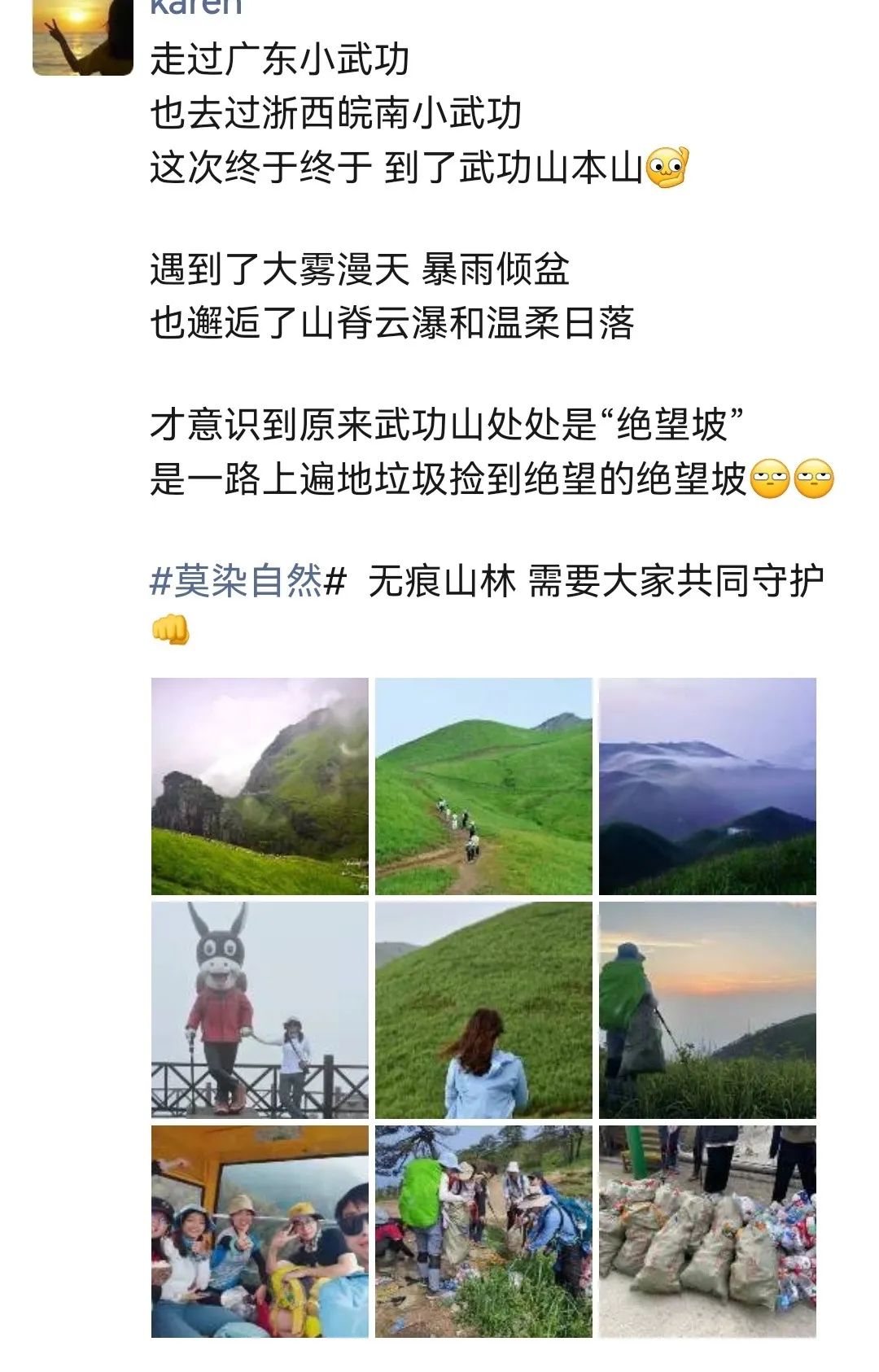The image size is (879, 1372).
Task: Tap the karen username link
Action: coord(196,7)
